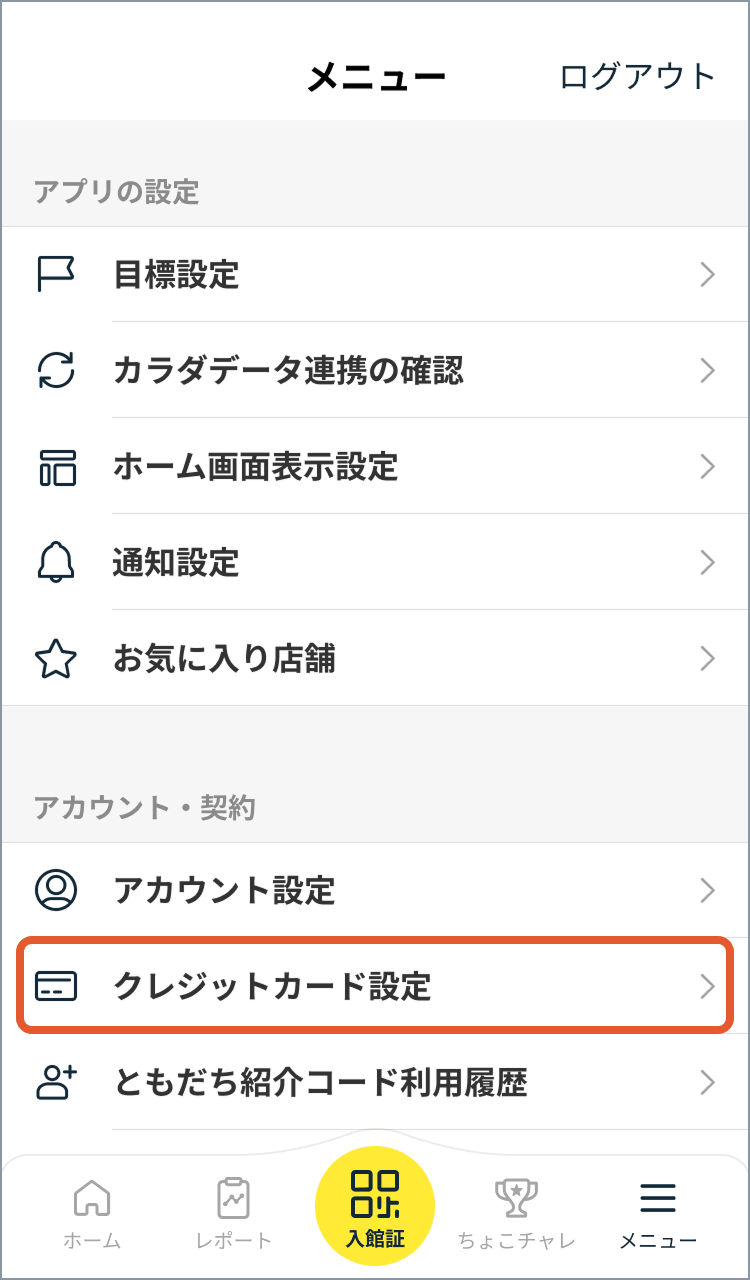Tap ログアウト to log out
Screen dimensions: 750x1280
(x=637, y=77)
